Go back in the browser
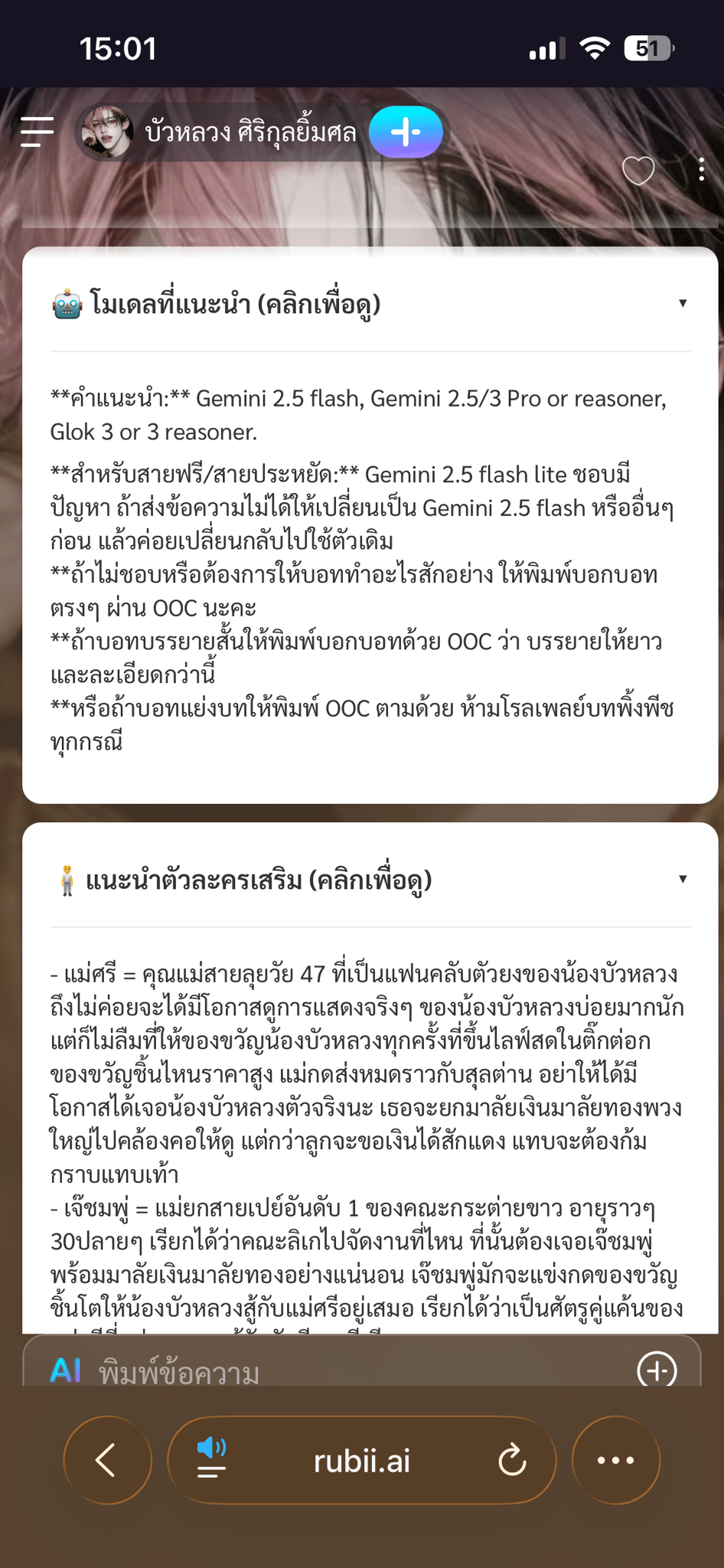 107,1460
